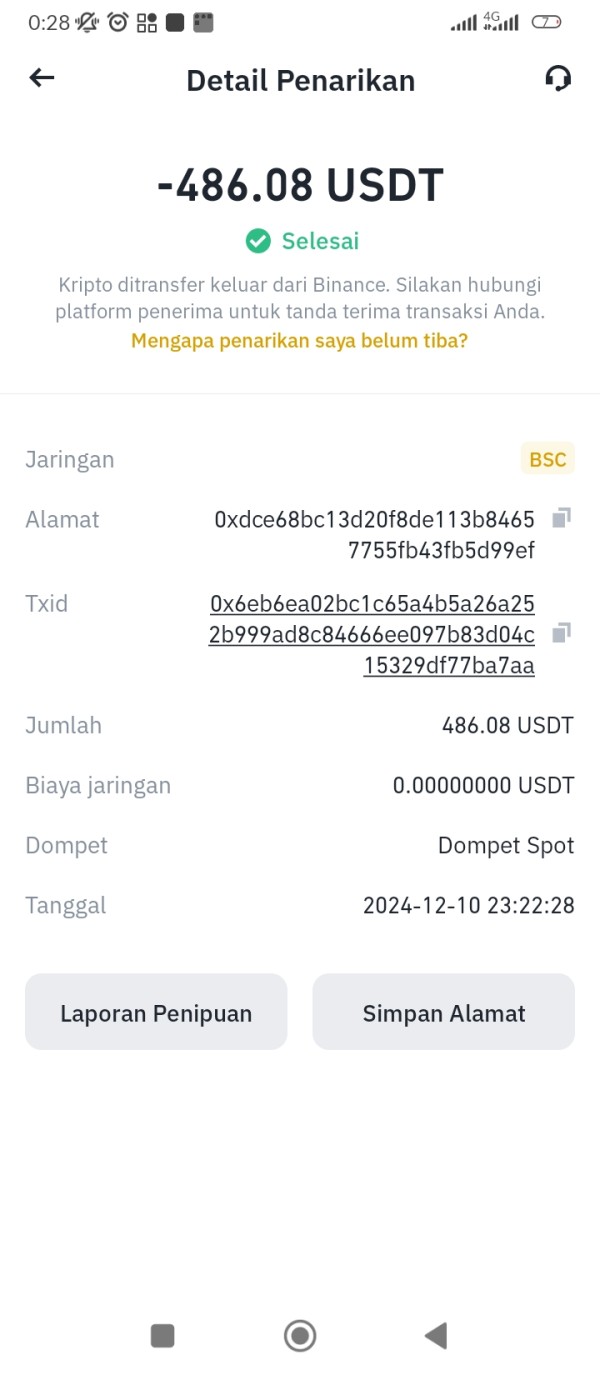Go back using the top arrow
Screen dimensions: 600x1375
42,78
